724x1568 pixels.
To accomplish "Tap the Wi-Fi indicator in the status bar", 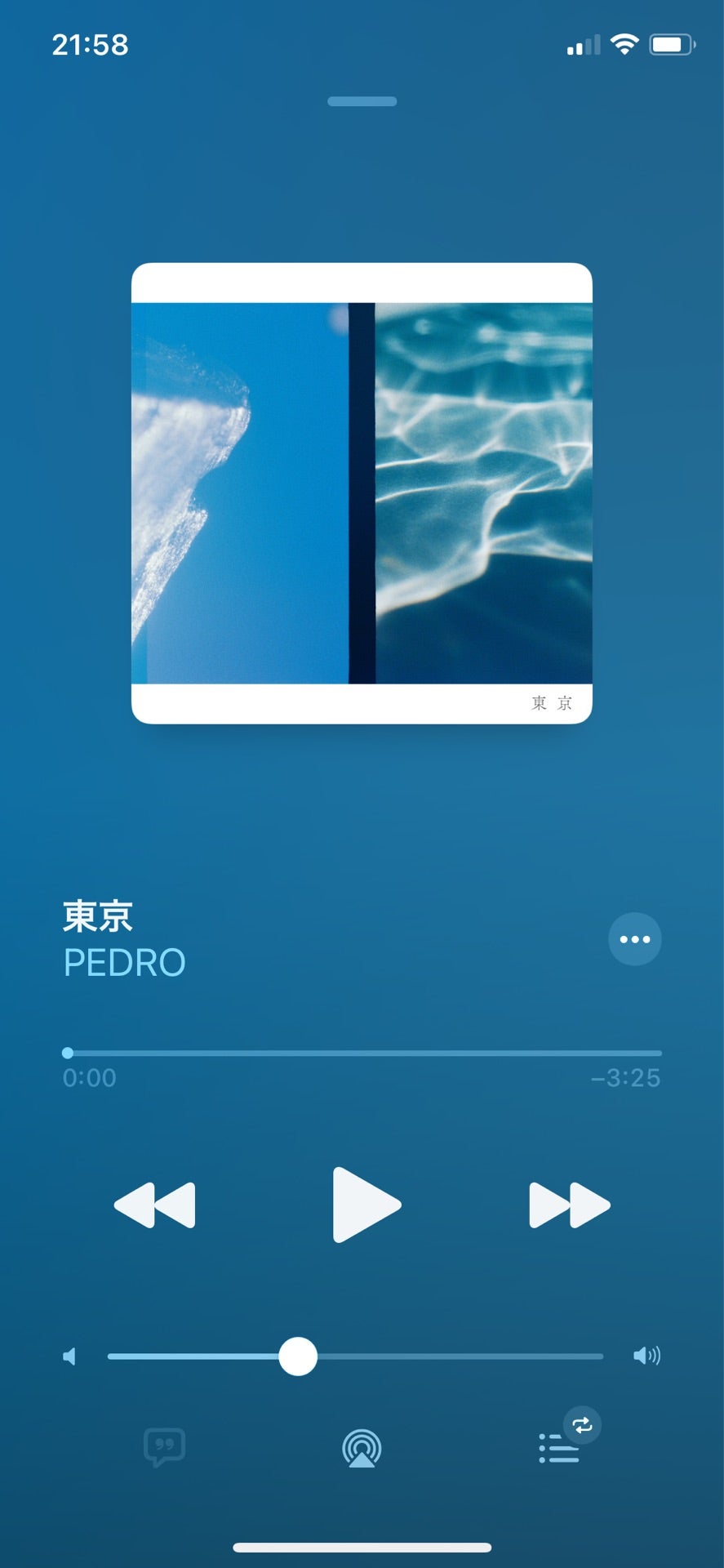I will (x=624, y=45).
